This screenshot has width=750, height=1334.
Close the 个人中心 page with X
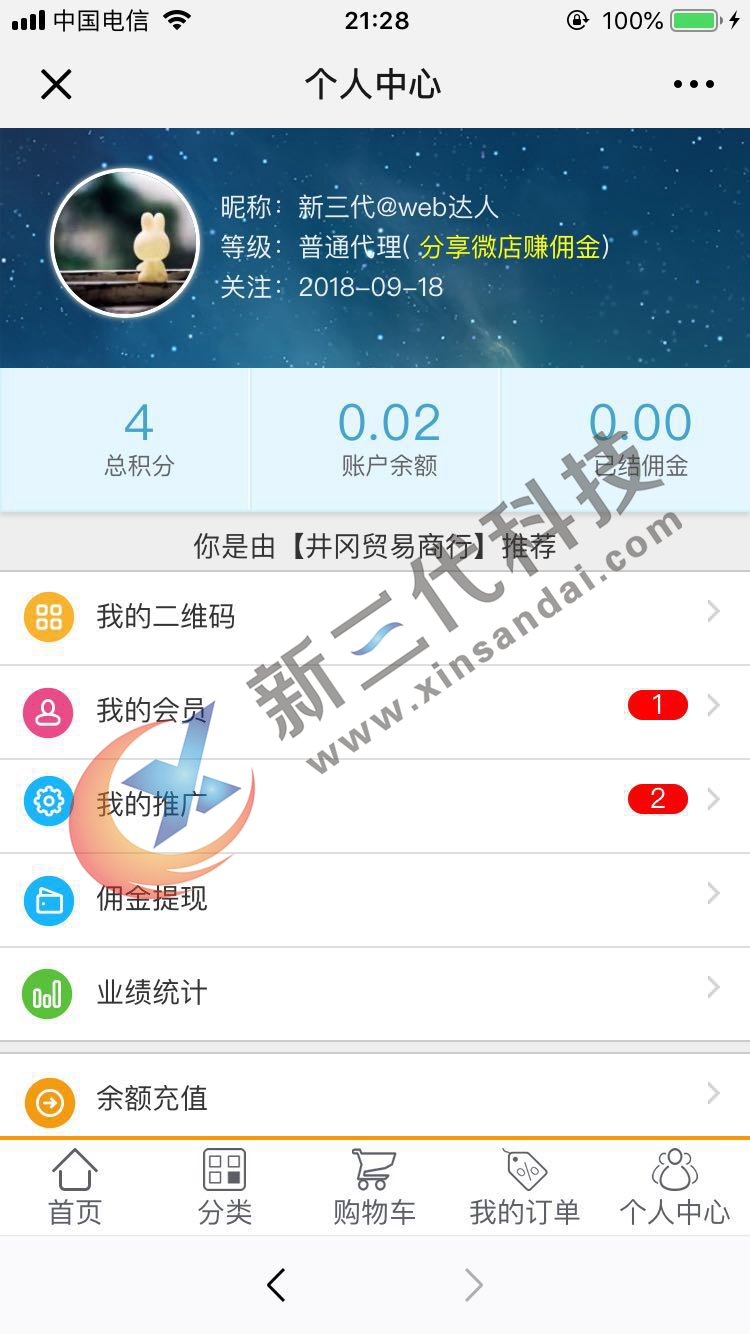(x=56, y=85)
